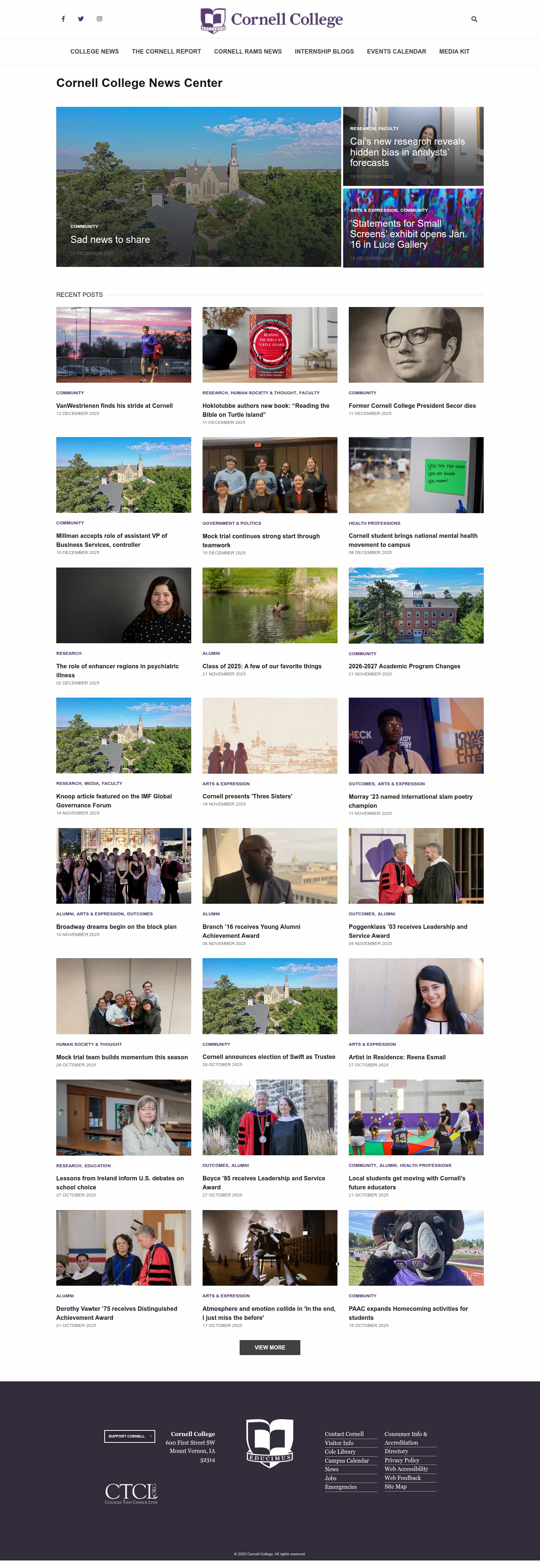The image size is (540, 1568).
Task: Load more posts with View More
Action: 270,1348
